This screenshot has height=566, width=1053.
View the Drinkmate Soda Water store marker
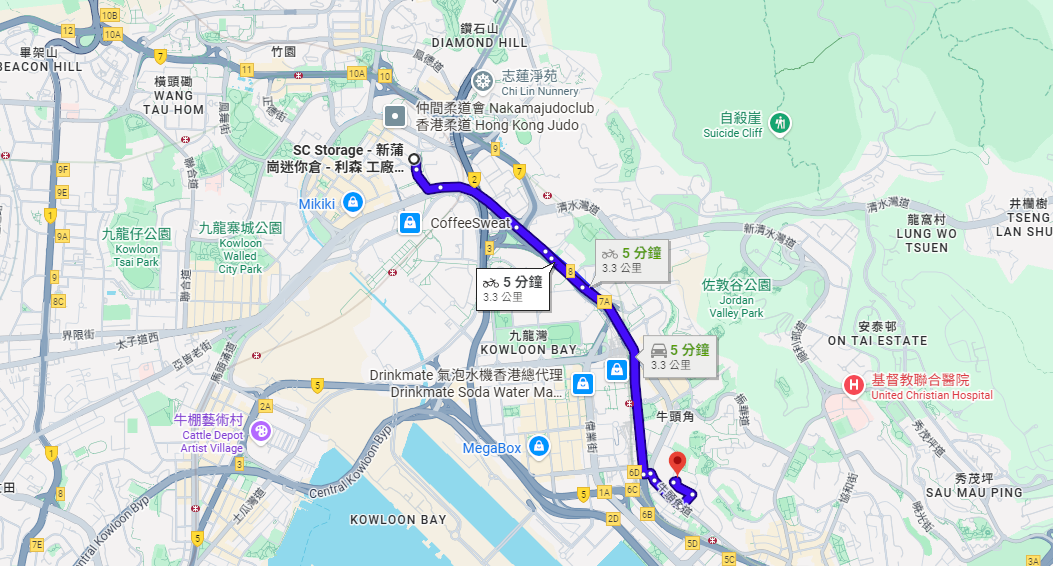583,382
